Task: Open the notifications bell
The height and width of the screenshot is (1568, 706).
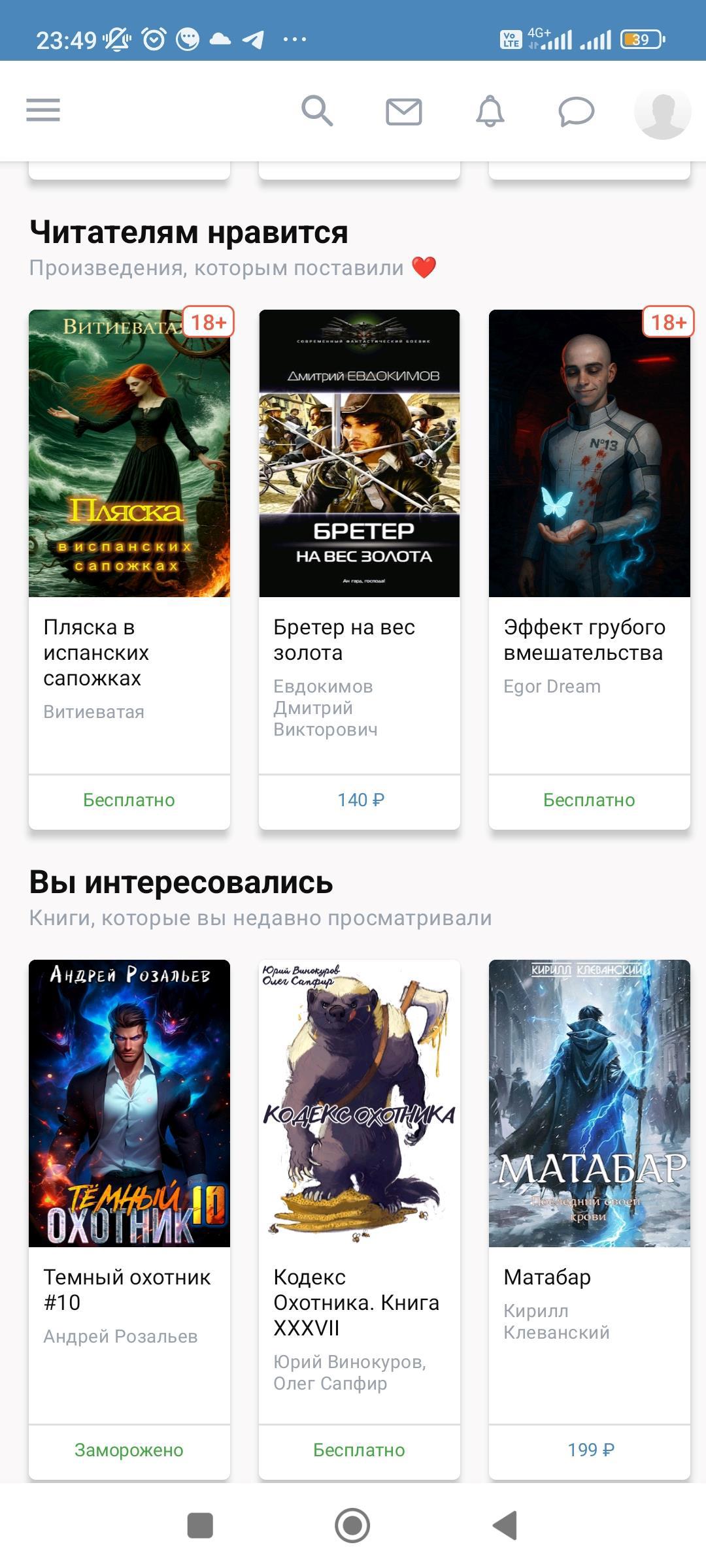Action: pos(490,111)
